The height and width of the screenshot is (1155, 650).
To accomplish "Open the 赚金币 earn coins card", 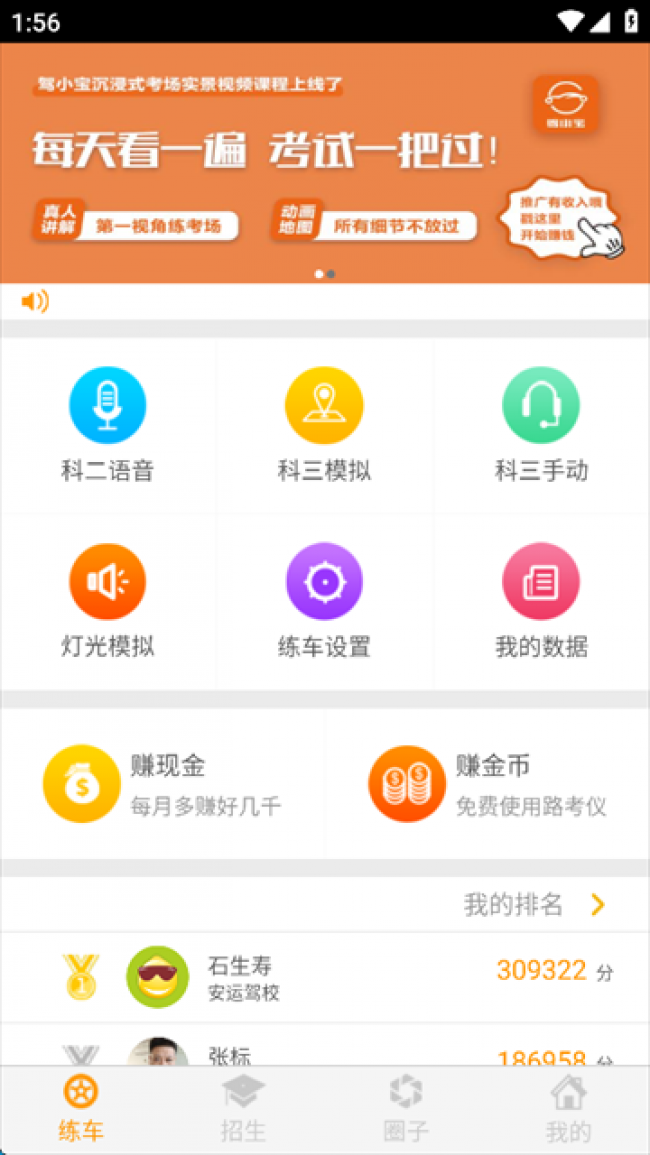I will pos(488,784).
